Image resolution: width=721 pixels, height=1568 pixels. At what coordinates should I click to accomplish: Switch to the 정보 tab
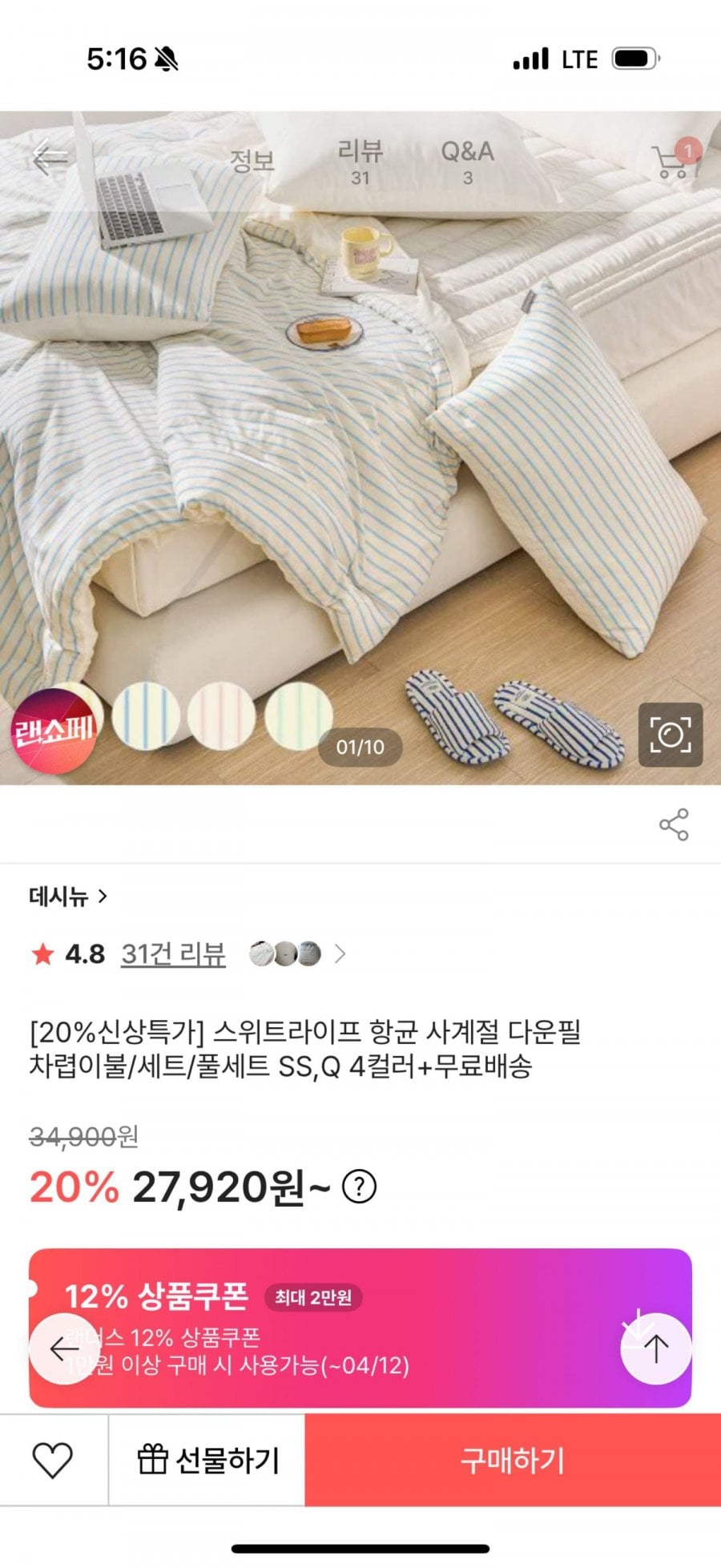[x=252, y=161]
